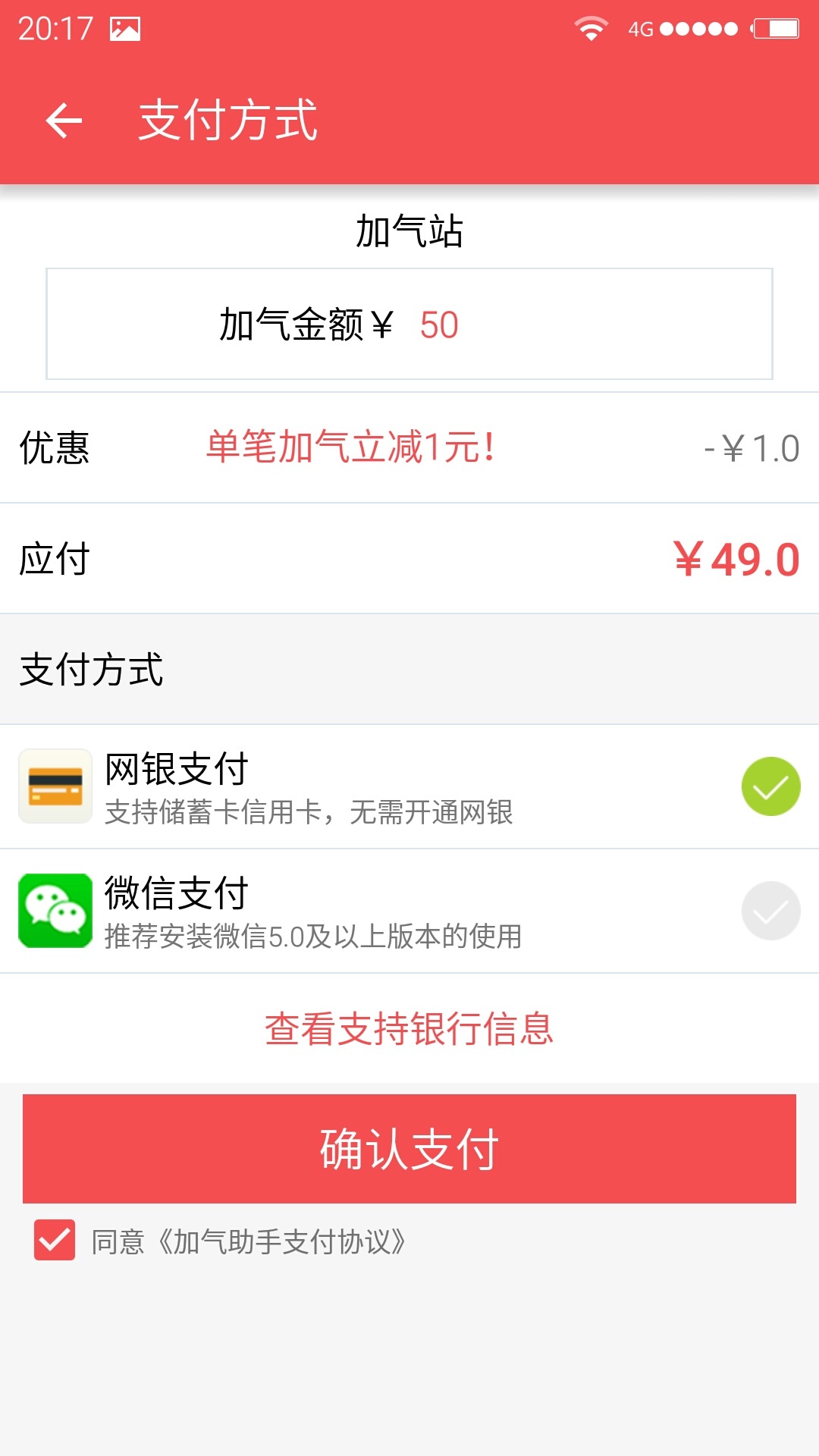The width and height of the screenshot is (819, 1456).
Task: Open 查看支持银行信息 link
Action: click(x=409, y=1029)
